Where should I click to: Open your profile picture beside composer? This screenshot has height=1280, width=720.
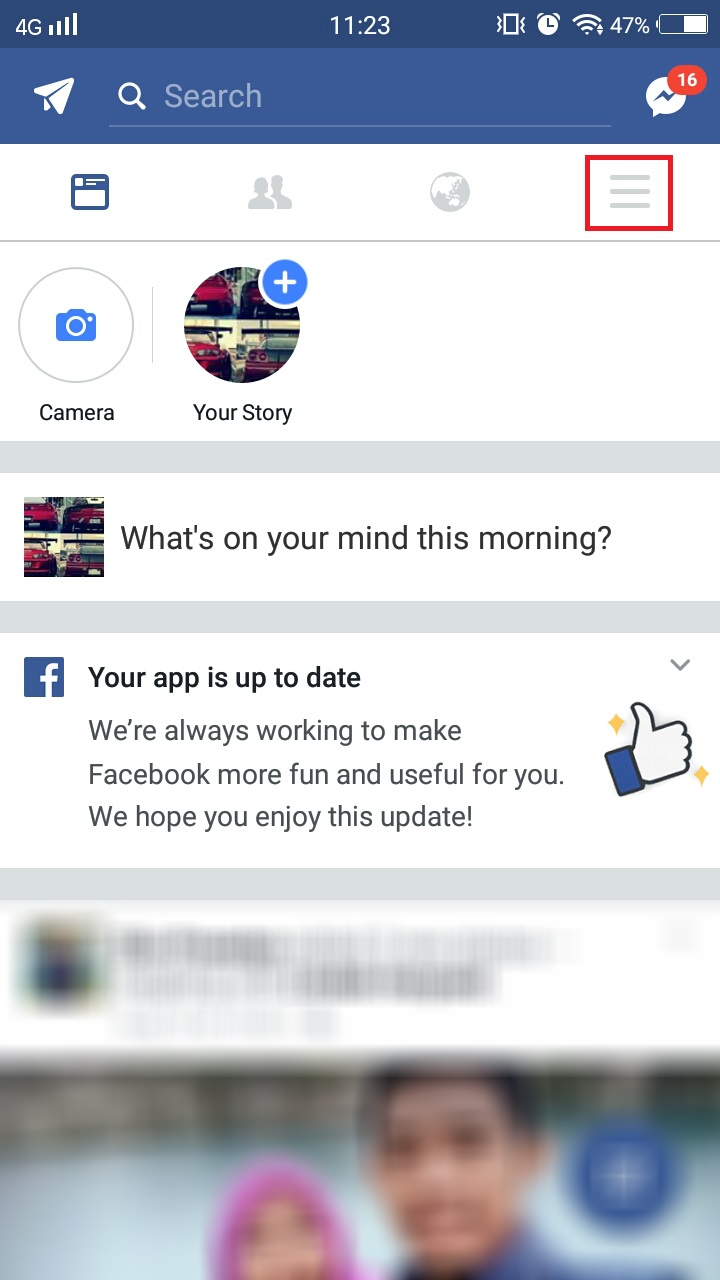64,537
